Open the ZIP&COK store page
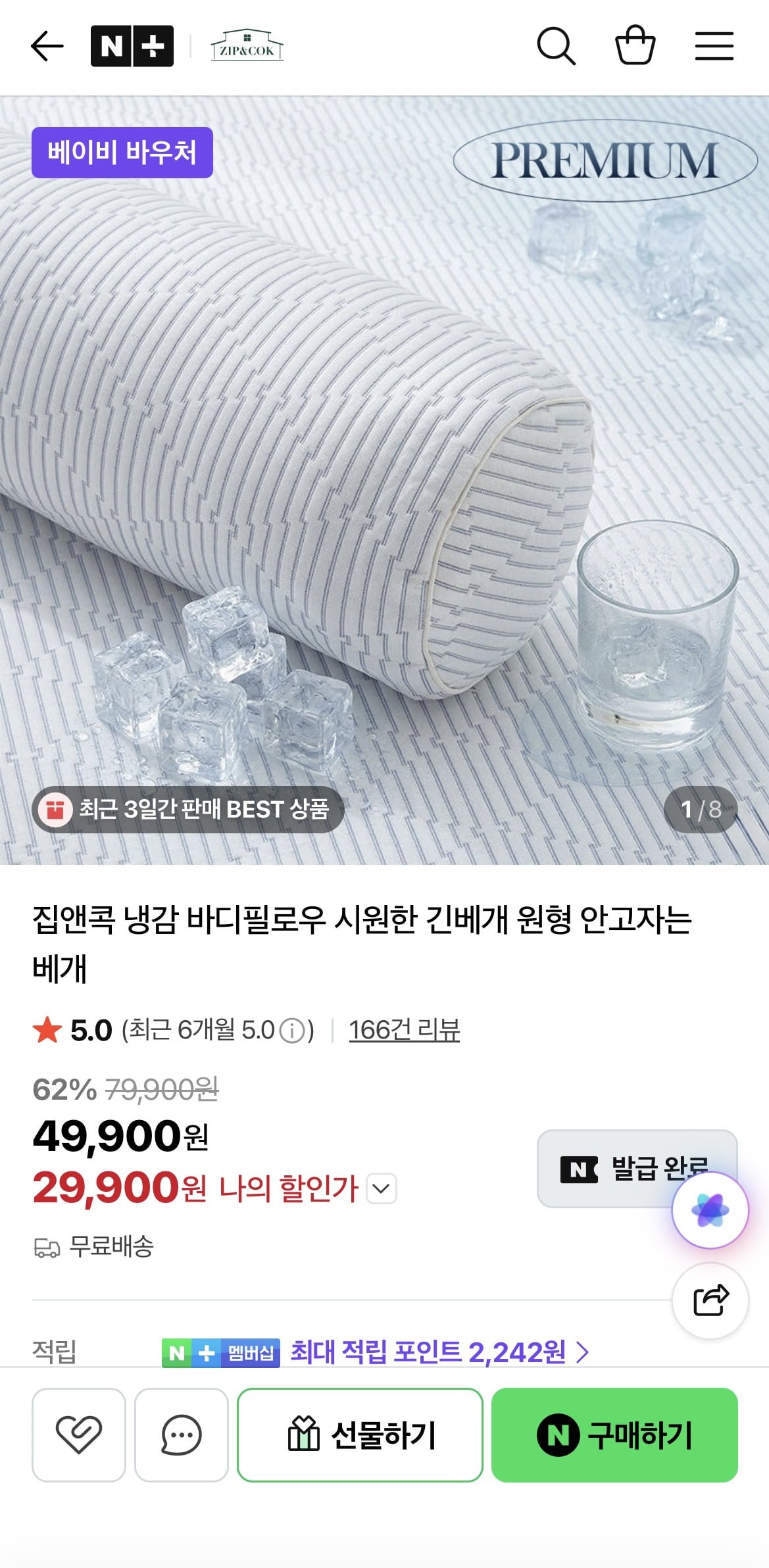This screenshot has height=1568, width=769. (x=247, y=46)
